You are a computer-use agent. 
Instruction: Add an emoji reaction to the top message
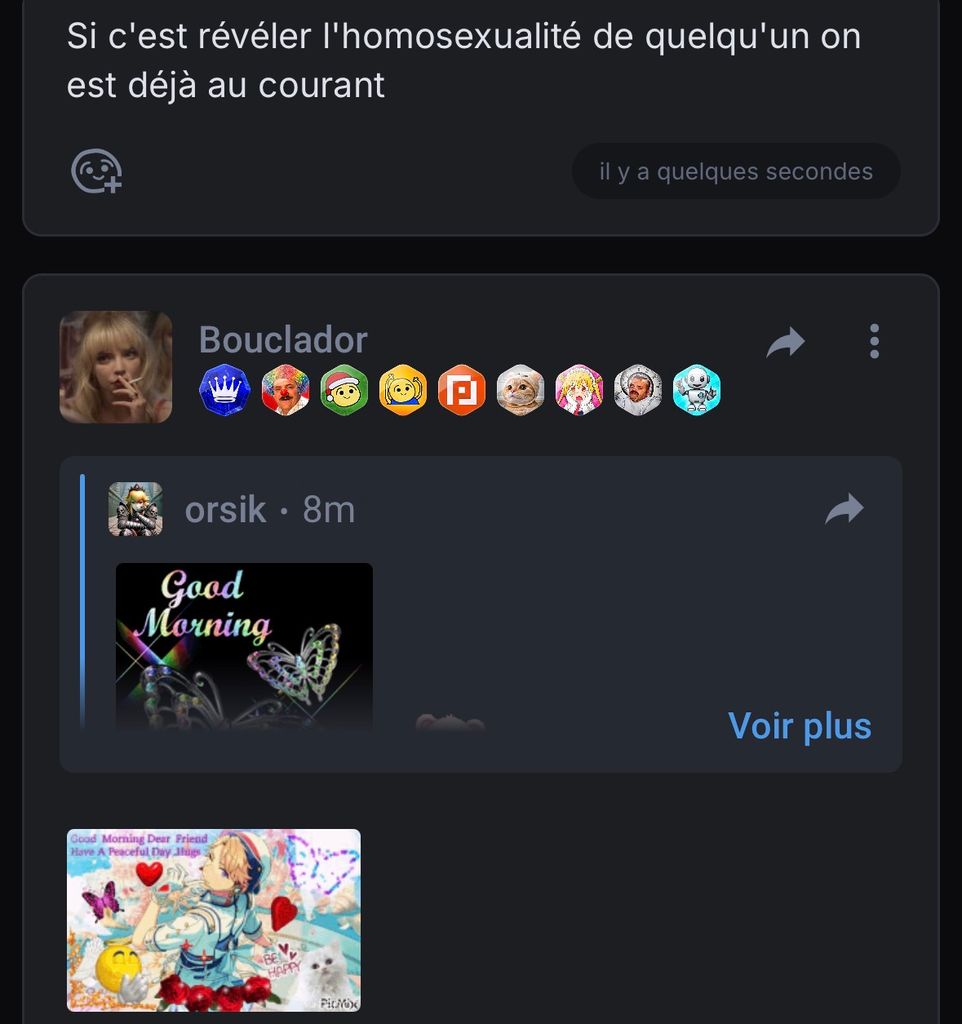(97, 171)
